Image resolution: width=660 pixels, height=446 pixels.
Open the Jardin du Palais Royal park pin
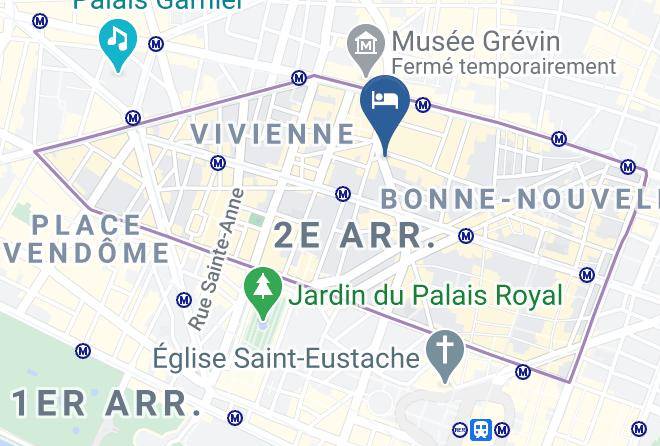point(263,290)
